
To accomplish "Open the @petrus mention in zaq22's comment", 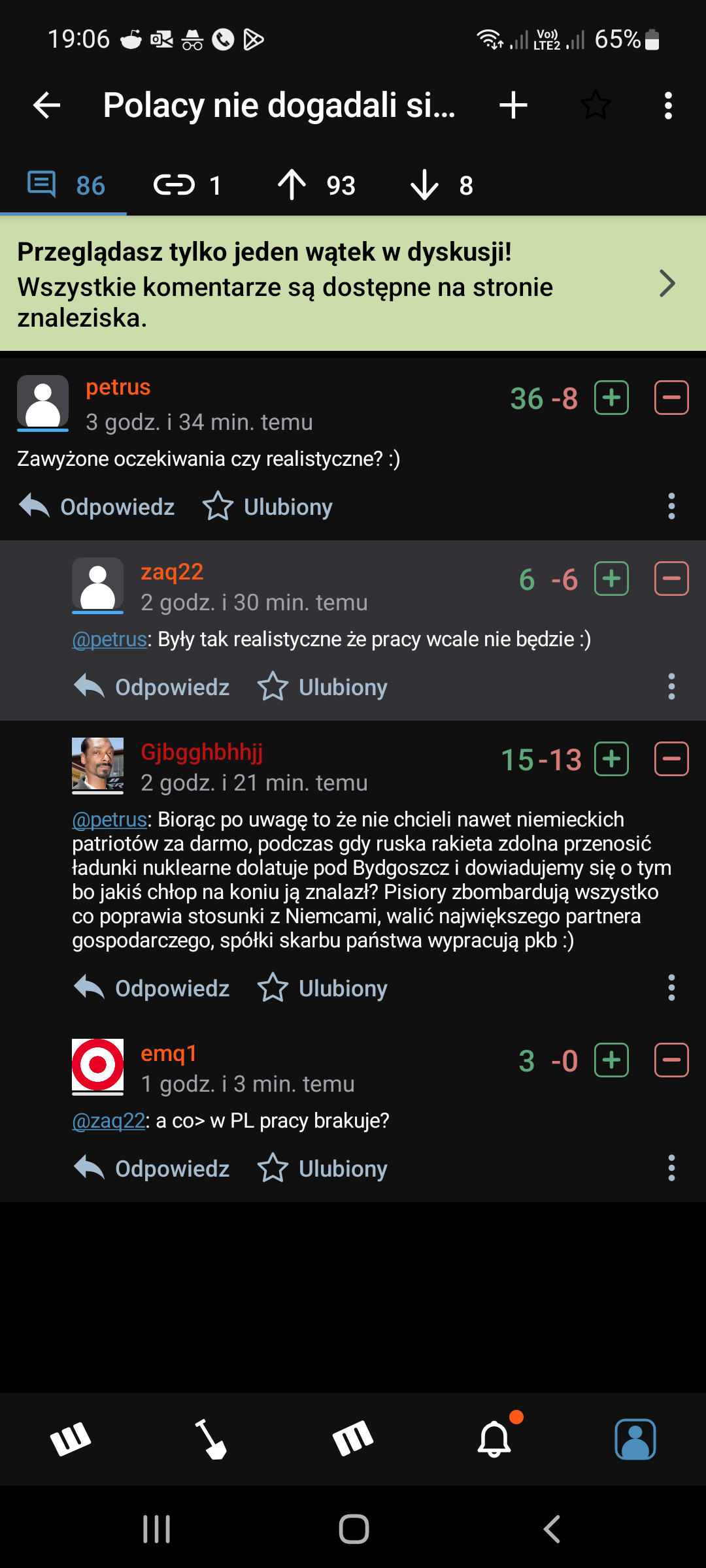I will 109,639.
